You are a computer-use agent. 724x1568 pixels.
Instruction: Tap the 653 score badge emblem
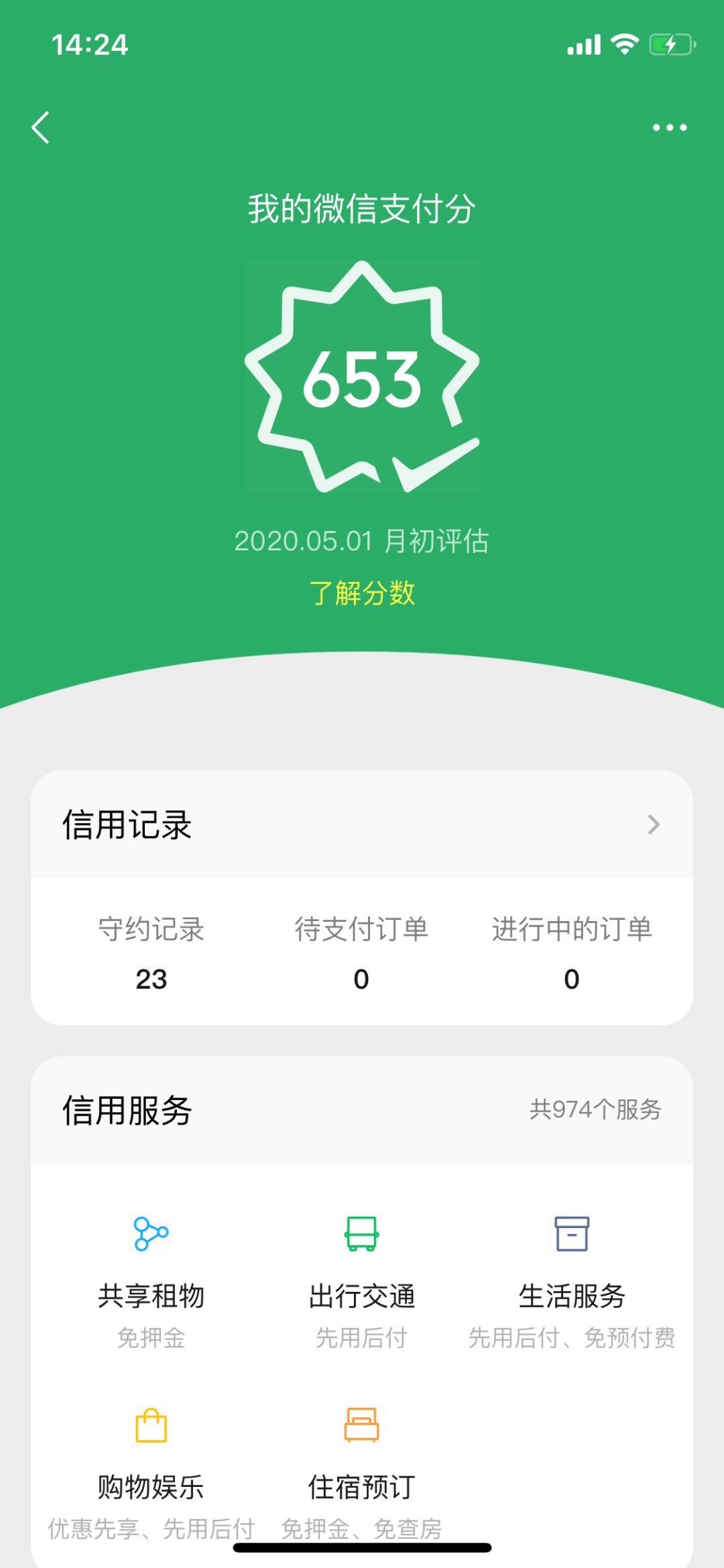point(362,379)
